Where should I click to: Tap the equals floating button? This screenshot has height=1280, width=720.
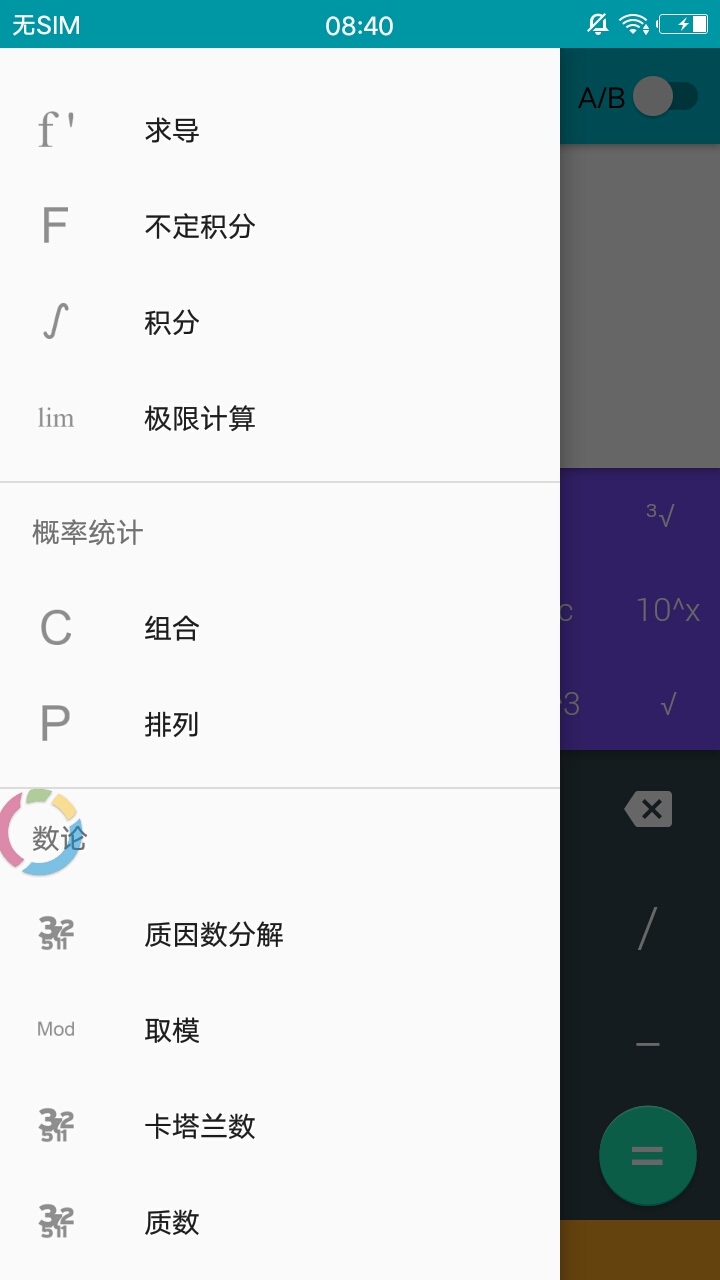(x=647, y=1155)
